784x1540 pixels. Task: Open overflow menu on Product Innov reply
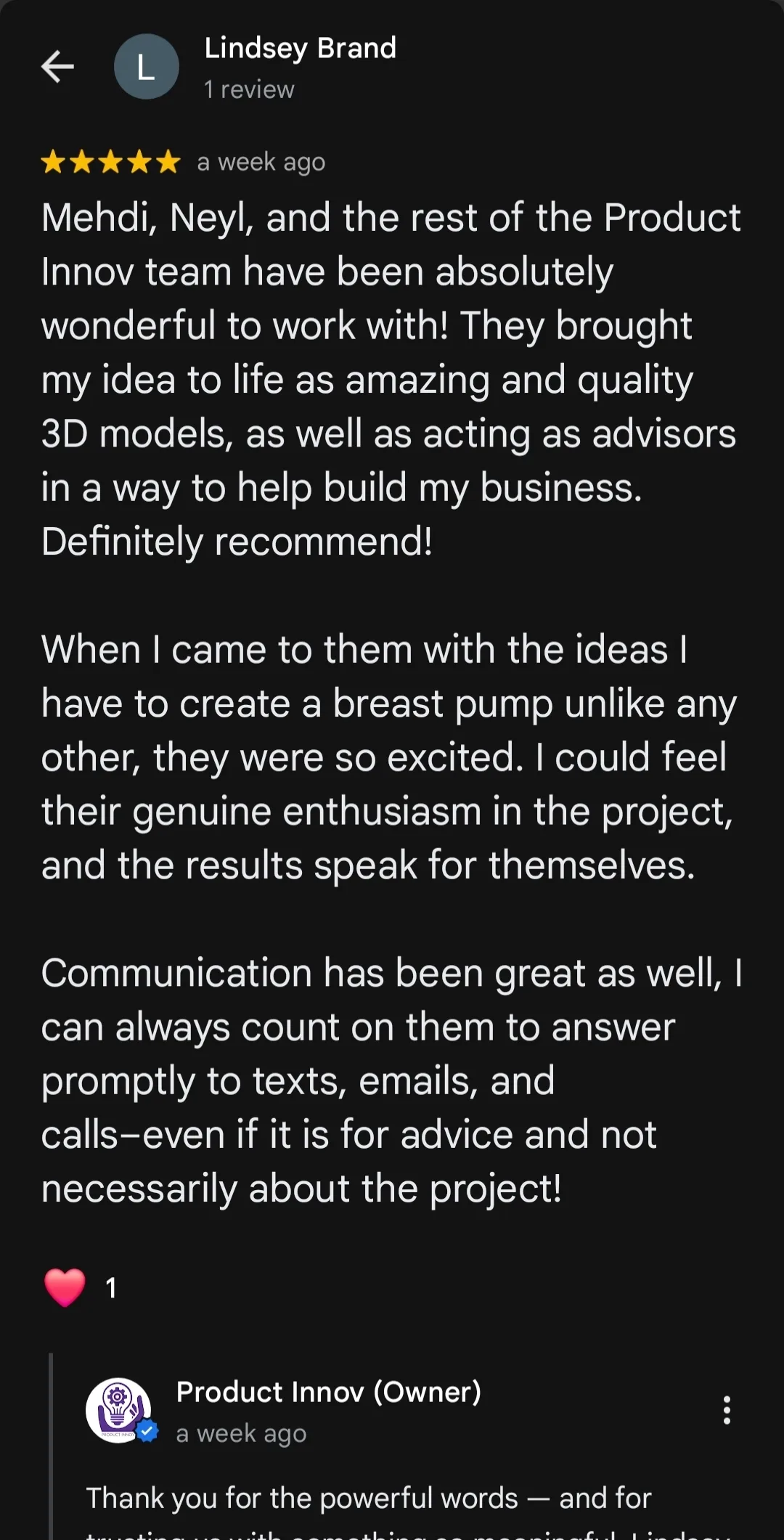point(726,1410)
